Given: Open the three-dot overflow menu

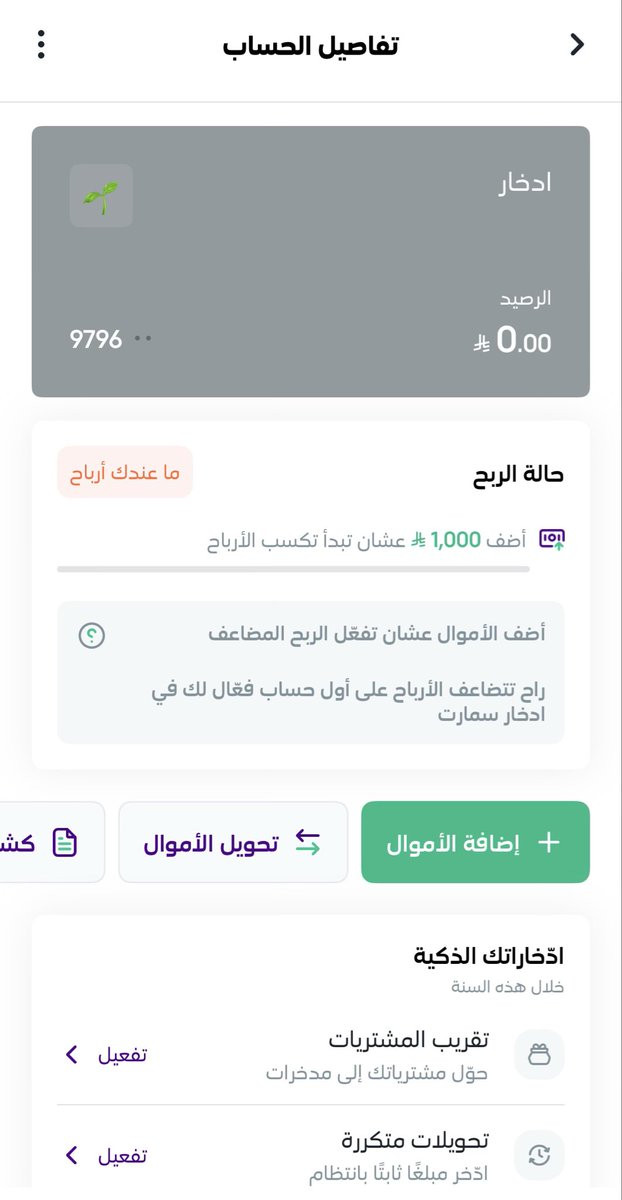Looking at the screenshot, I should tap(41, 45).
